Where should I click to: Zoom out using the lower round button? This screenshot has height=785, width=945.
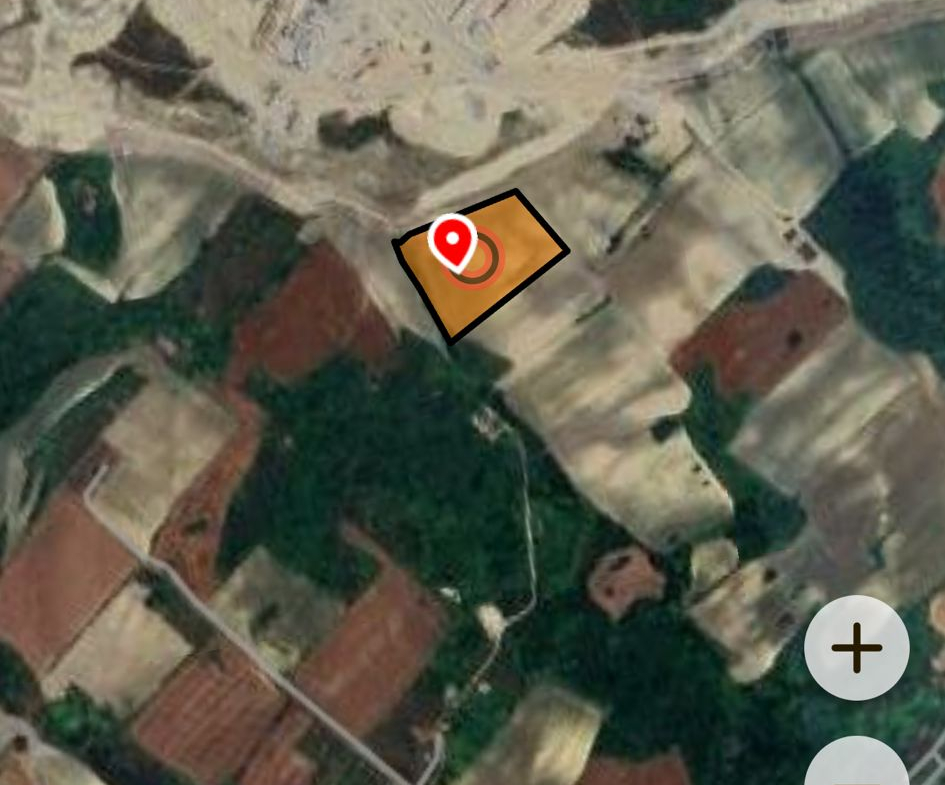pos(856,768)
